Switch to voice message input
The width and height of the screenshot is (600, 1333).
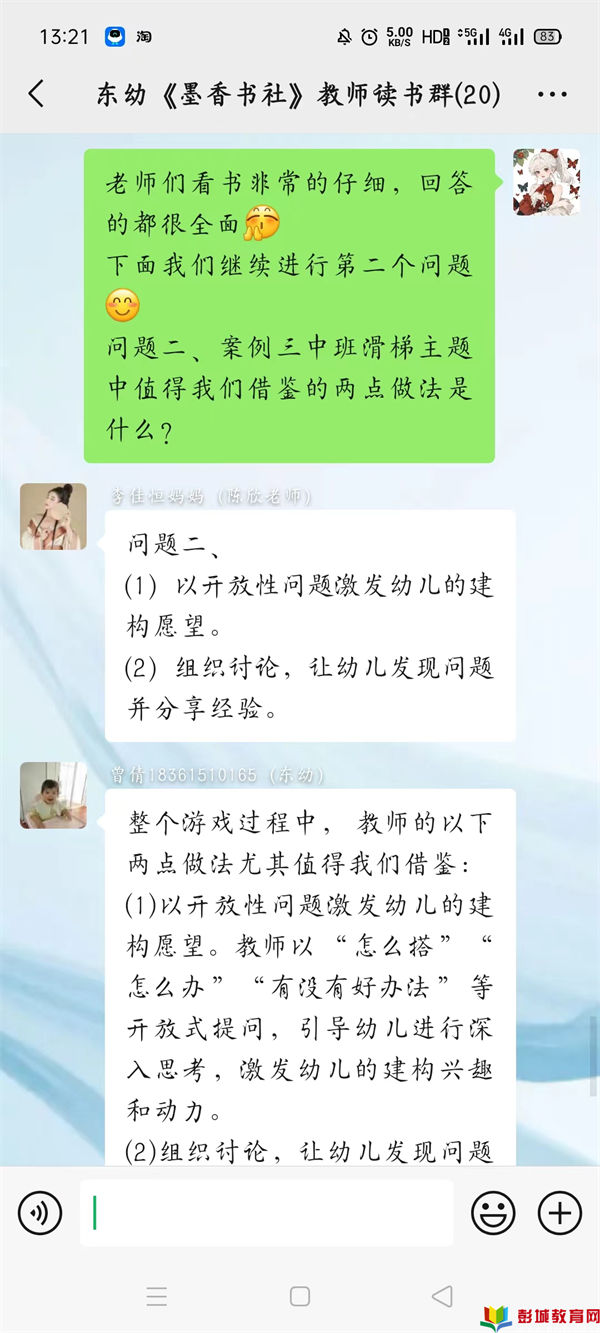point(40,1213)
